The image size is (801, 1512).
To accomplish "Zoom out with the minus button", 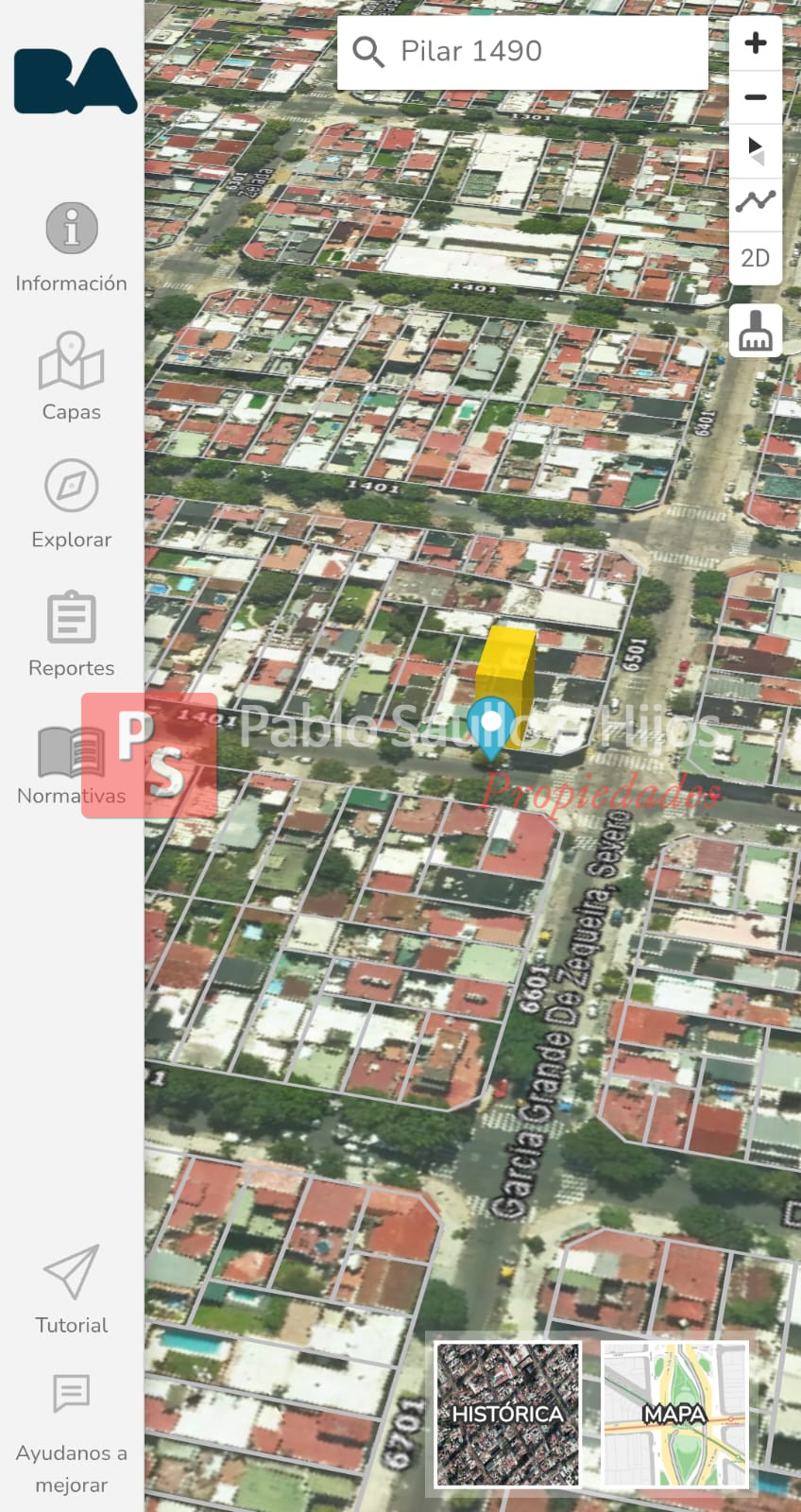I will 756,97.
